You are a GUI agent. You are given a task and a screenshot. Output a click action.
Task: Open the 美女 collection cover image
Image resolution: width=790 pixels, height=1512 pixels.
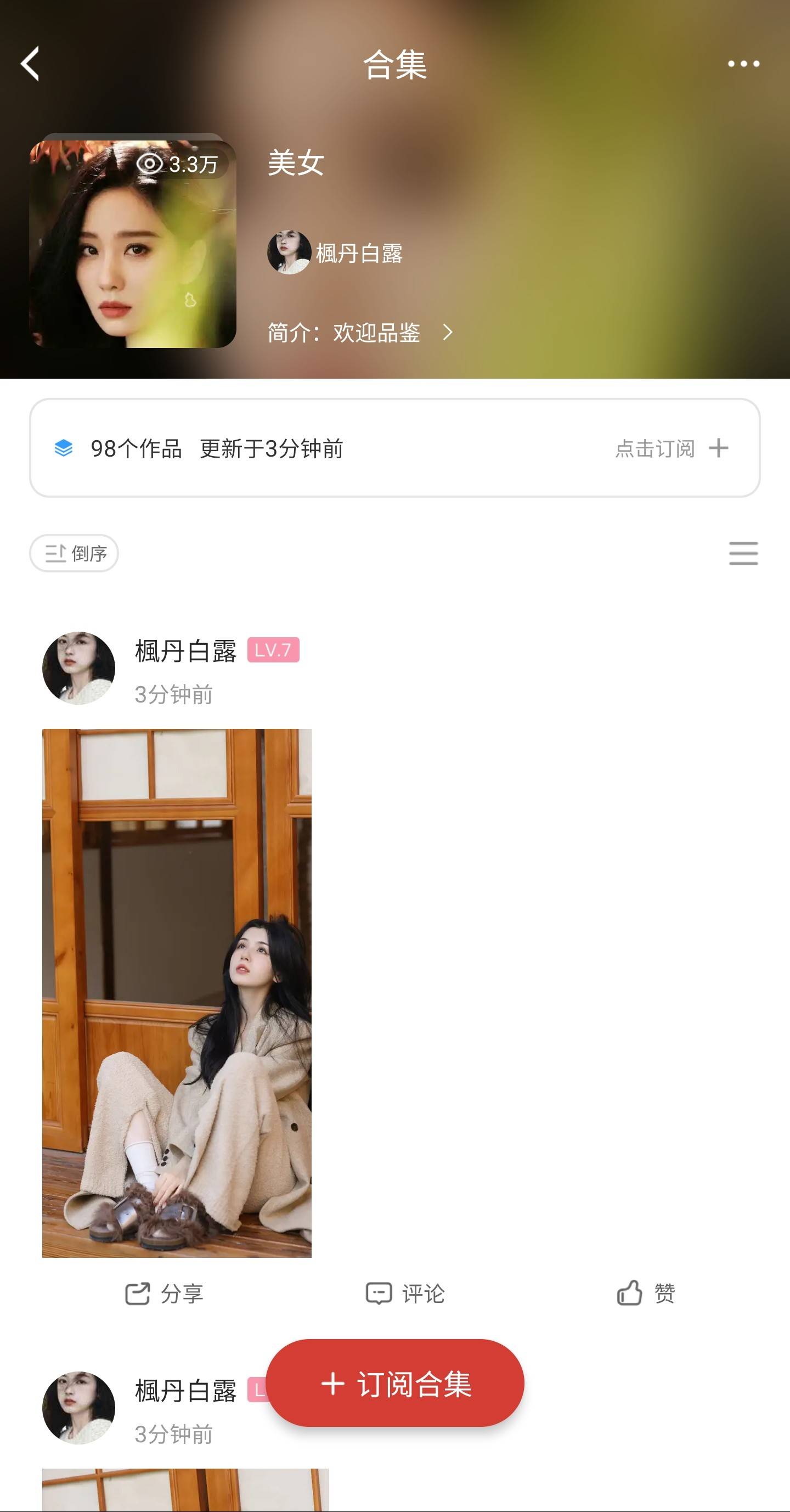[133, 244]
